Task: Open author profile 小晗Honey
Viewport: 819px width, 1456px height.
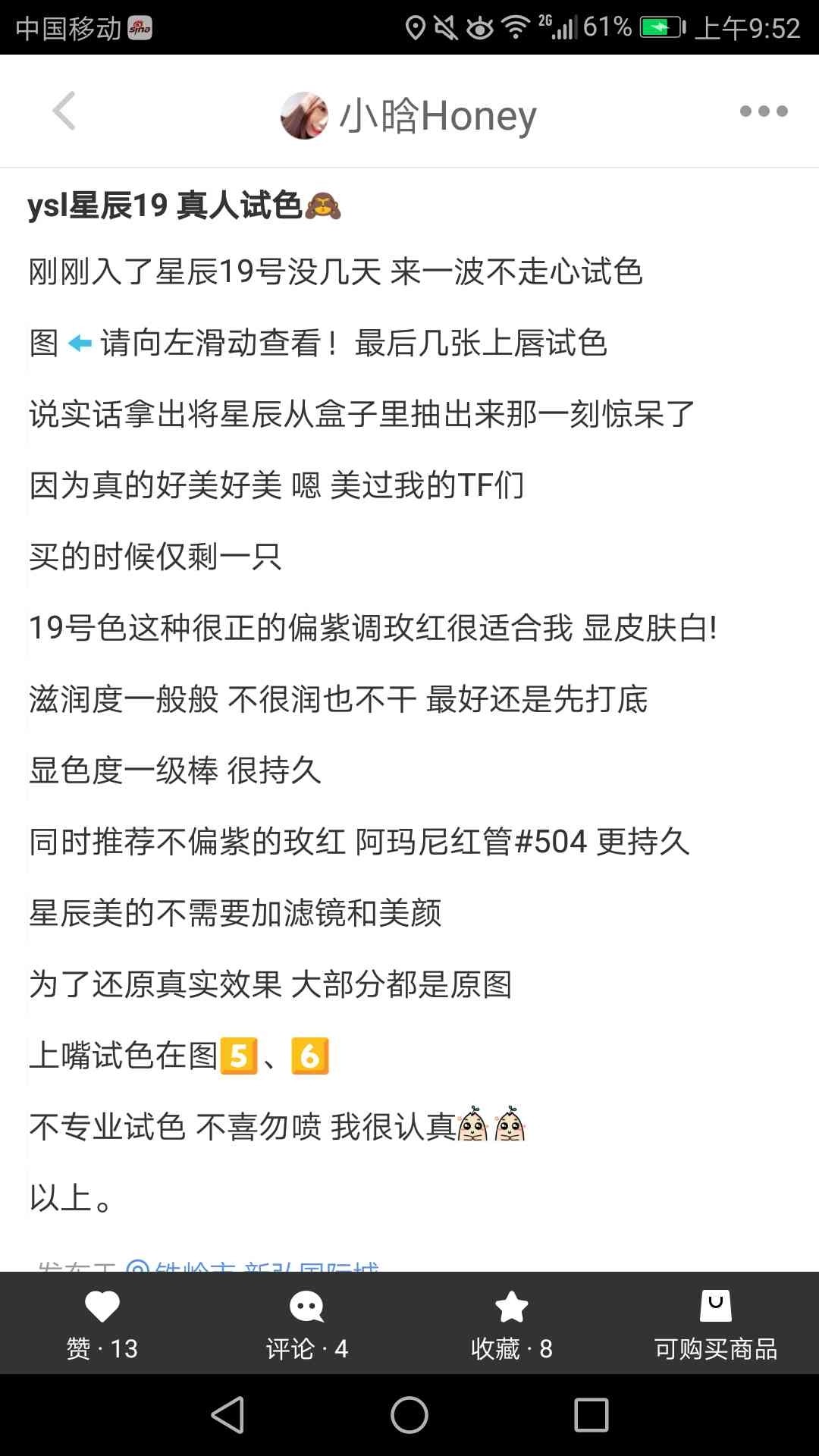Action: 409,115
